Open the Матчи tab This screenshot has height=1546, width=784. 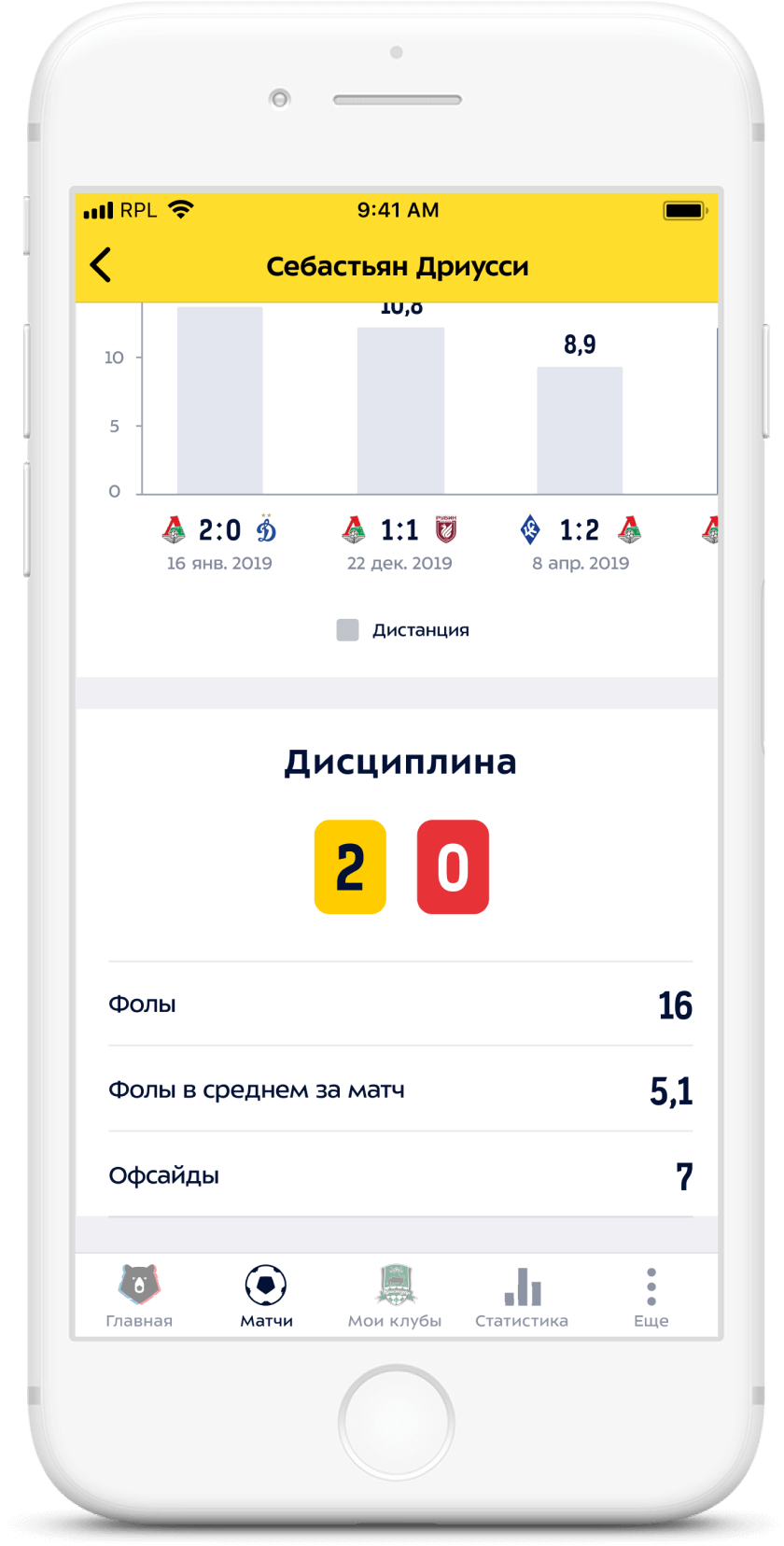(x=266, y=1296)
